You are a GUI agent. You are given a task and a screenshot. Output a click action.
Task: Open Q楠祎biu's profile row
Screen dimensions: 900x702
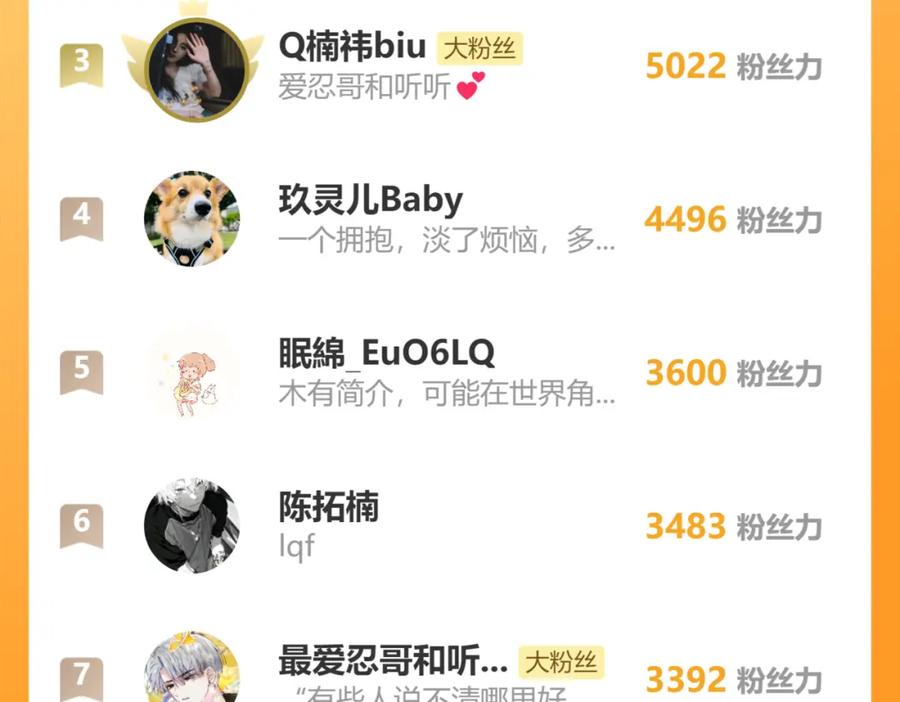tap(449, 66)
